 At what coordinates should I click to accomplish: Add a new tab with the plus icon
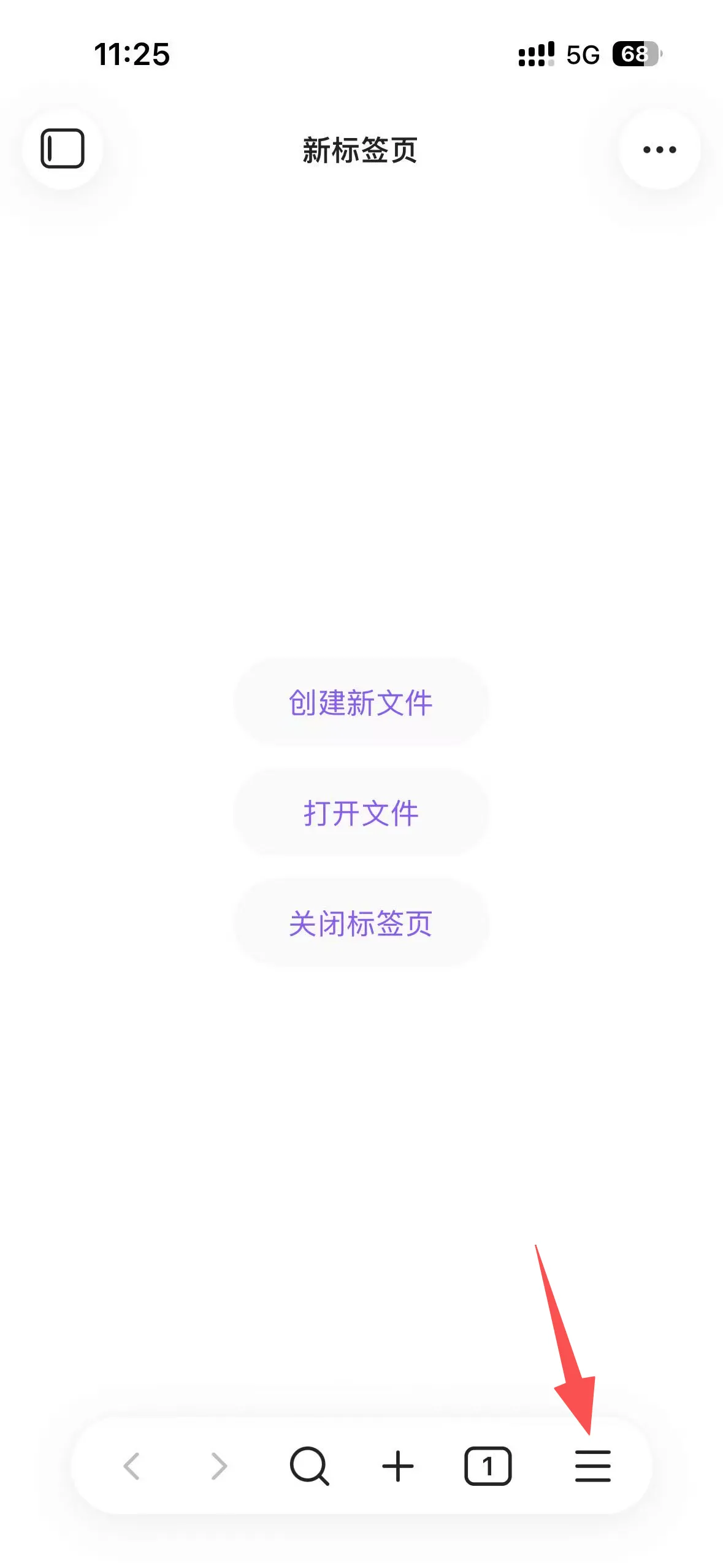398,1466
